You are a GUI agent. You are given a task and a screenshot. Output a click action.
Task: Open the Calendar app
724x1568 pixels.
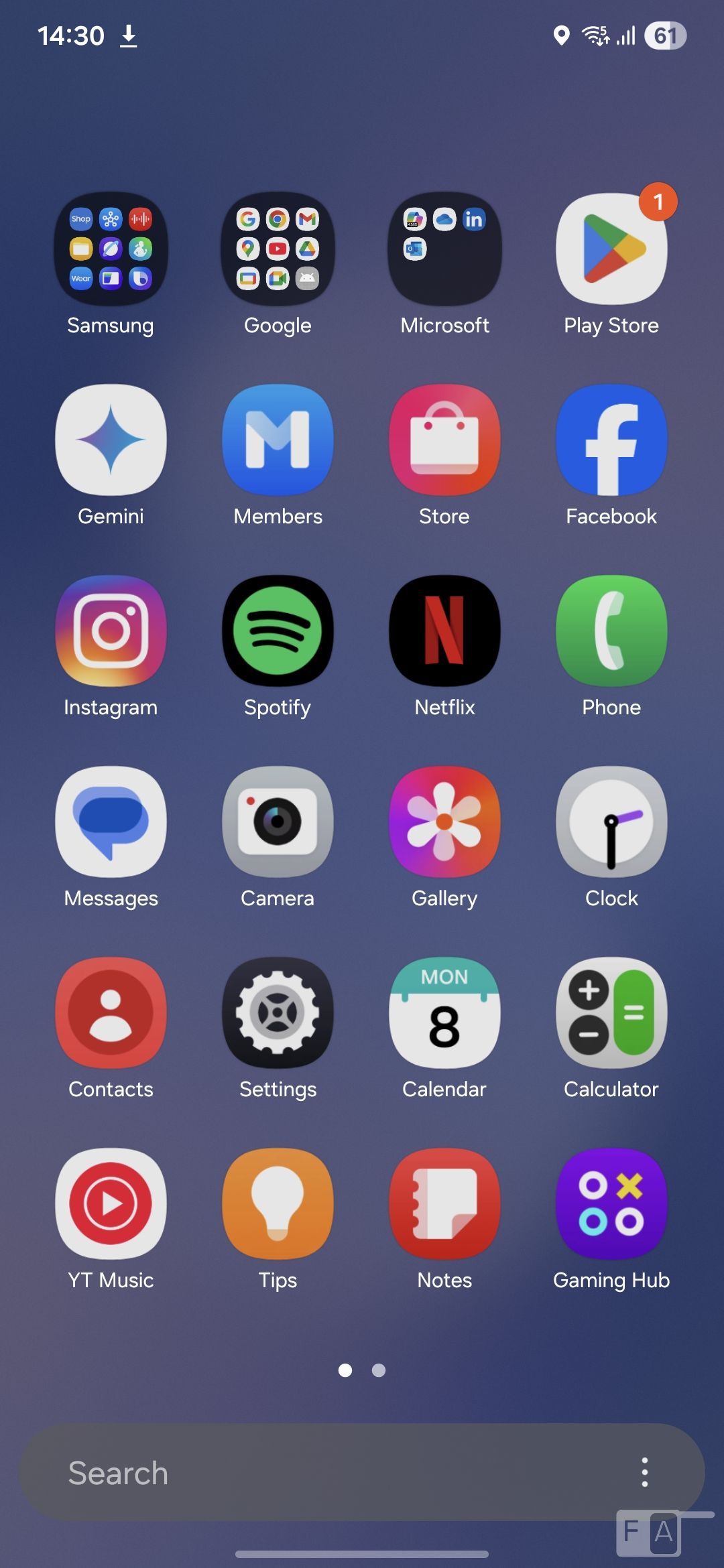tap(444, 1012)
